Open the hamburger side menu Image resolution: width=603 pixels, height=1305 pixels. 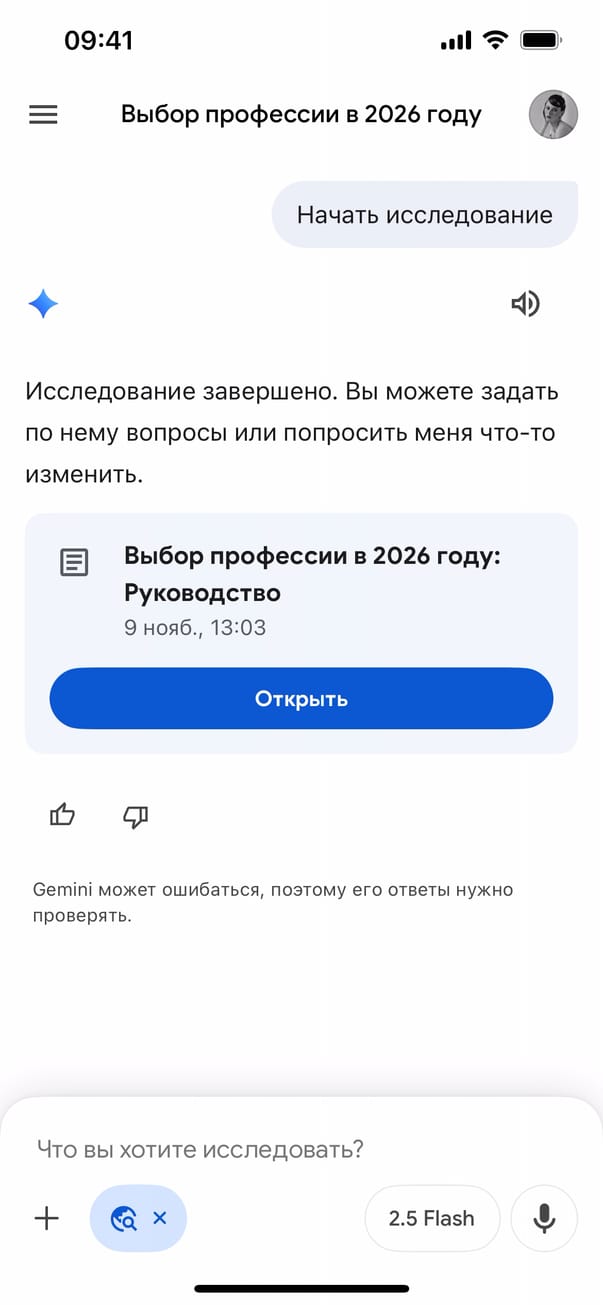[43, 115]
